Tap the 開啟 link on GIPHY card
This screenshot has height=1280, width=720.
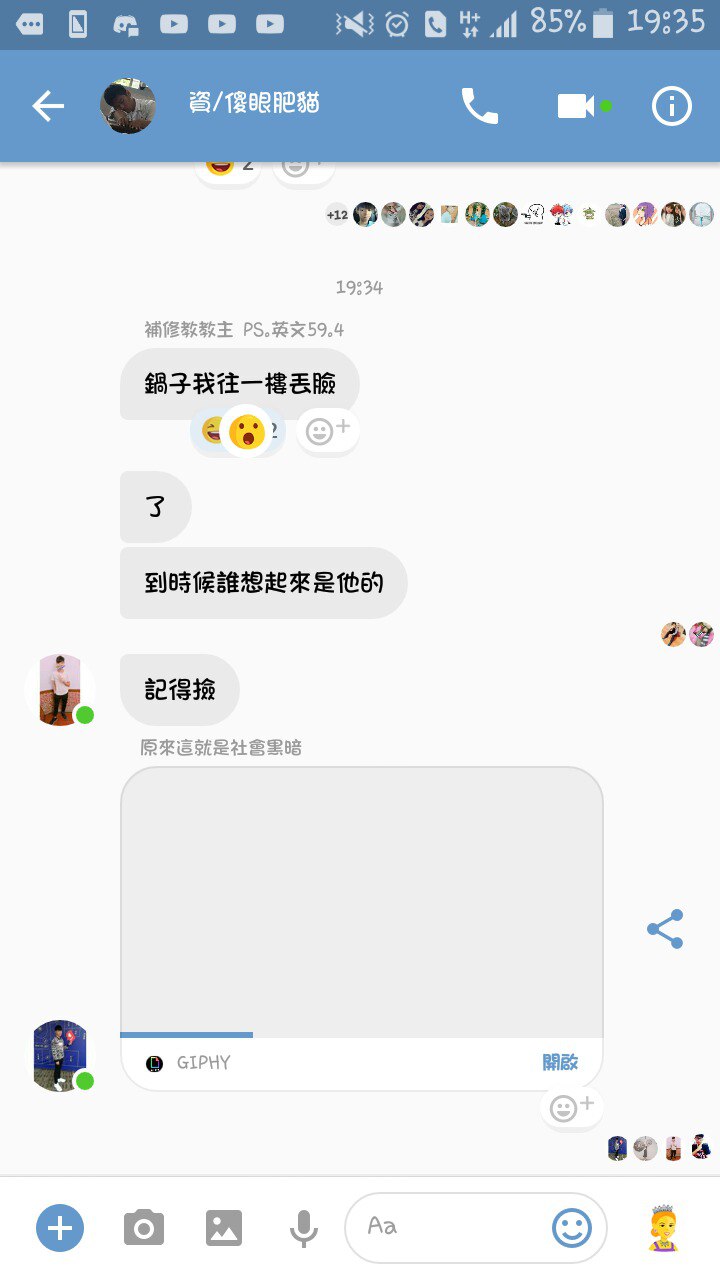pos(560,1063)
